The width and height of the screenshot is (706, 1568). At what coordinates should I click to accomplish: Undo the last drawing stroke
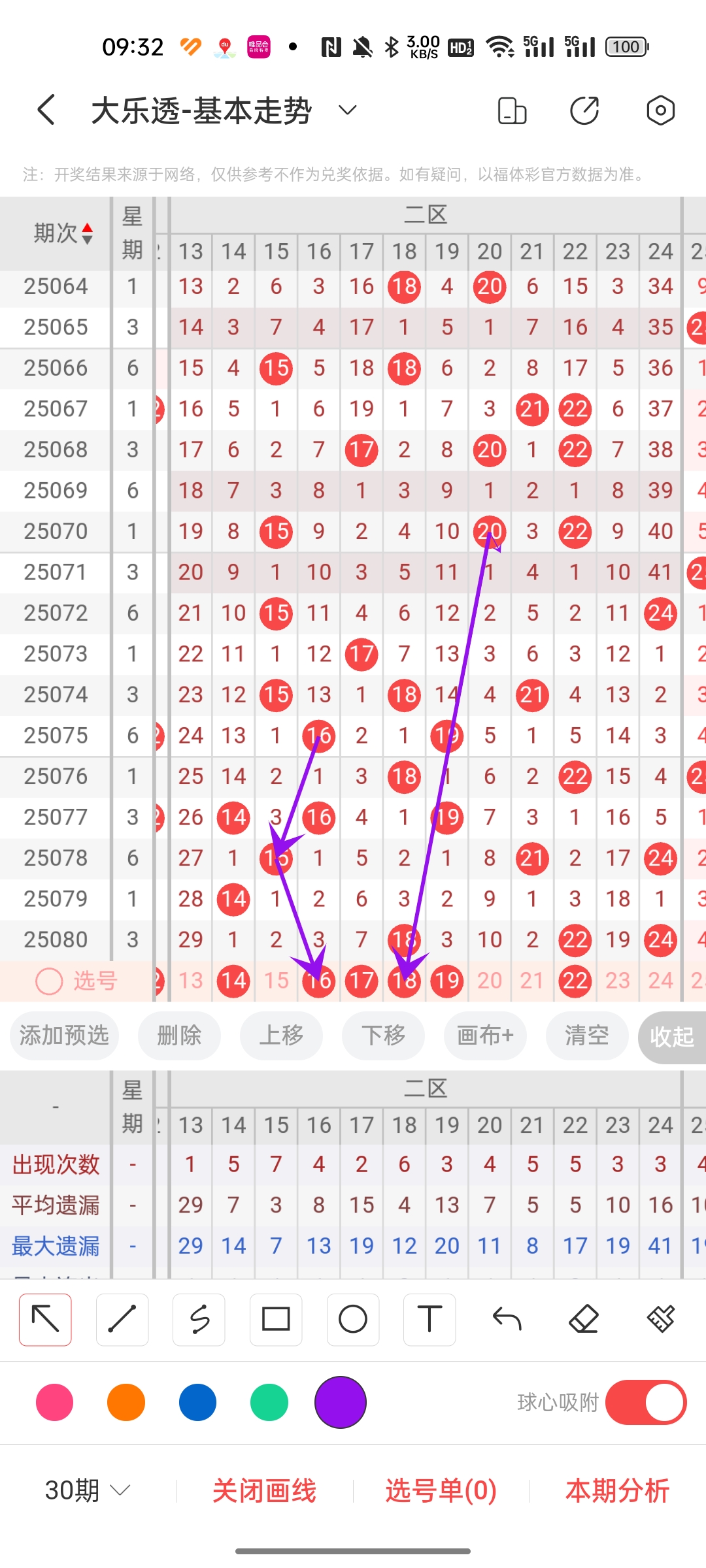507,1319
